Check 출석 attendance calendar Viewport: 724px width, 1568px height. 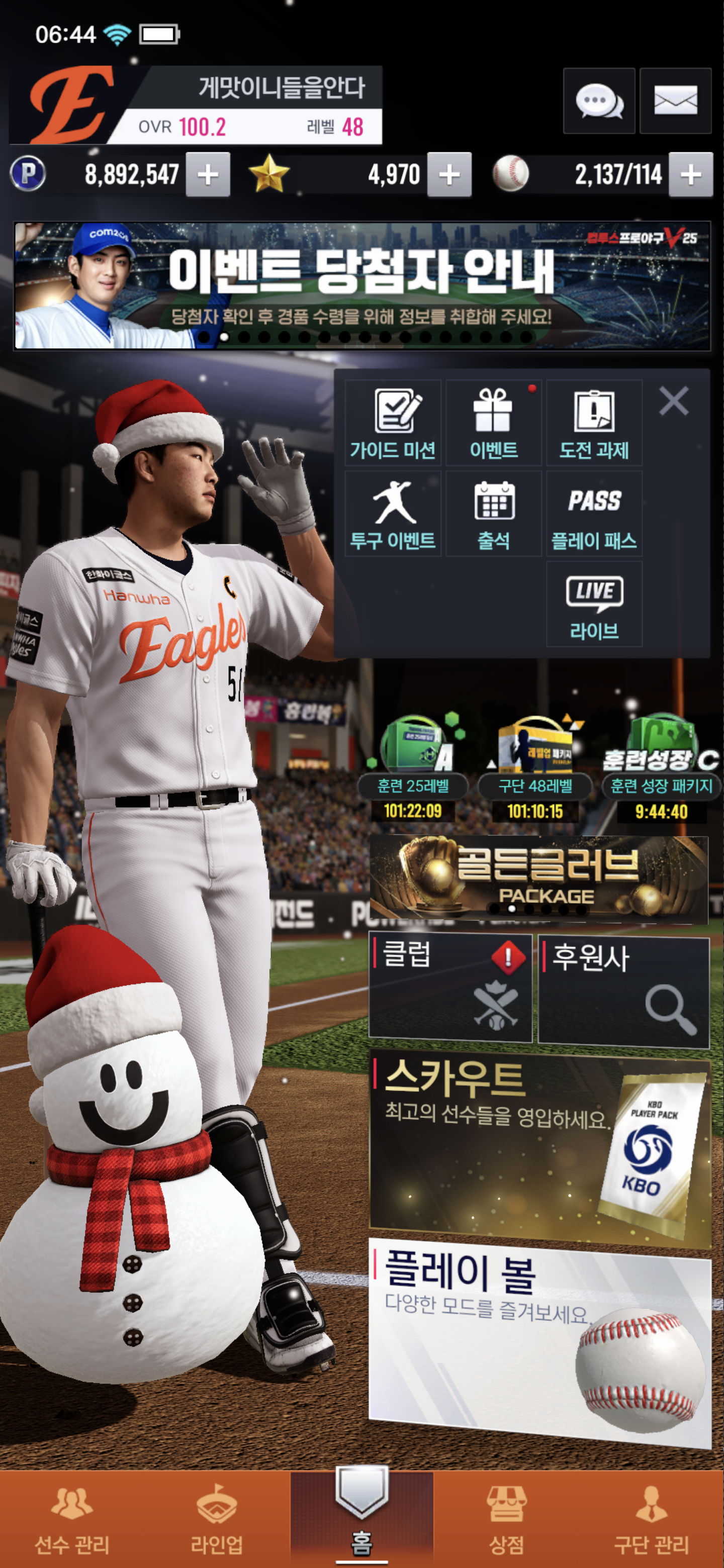click(493, 514)
